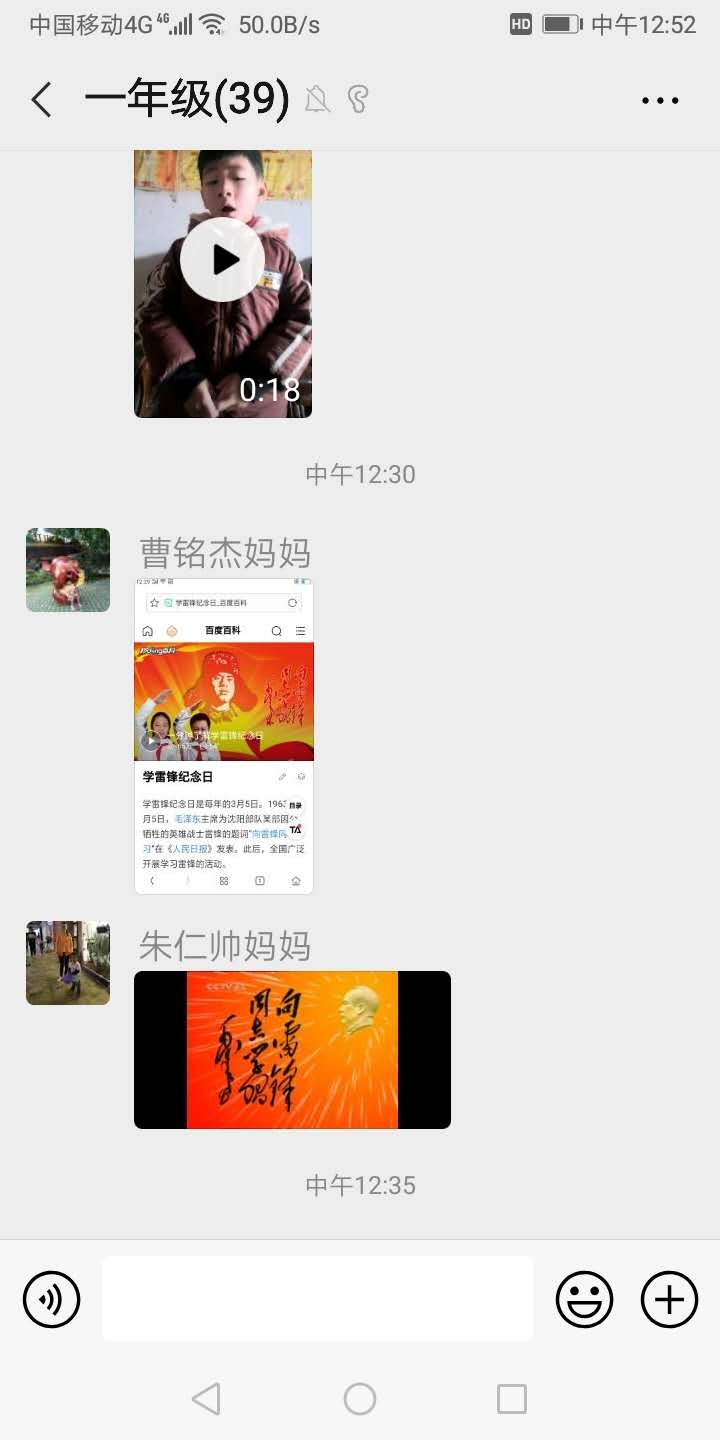Switch to voice message input
Image resolution: width=720 pixels, height=1440 pixels.
click(x=51, y=1299)
